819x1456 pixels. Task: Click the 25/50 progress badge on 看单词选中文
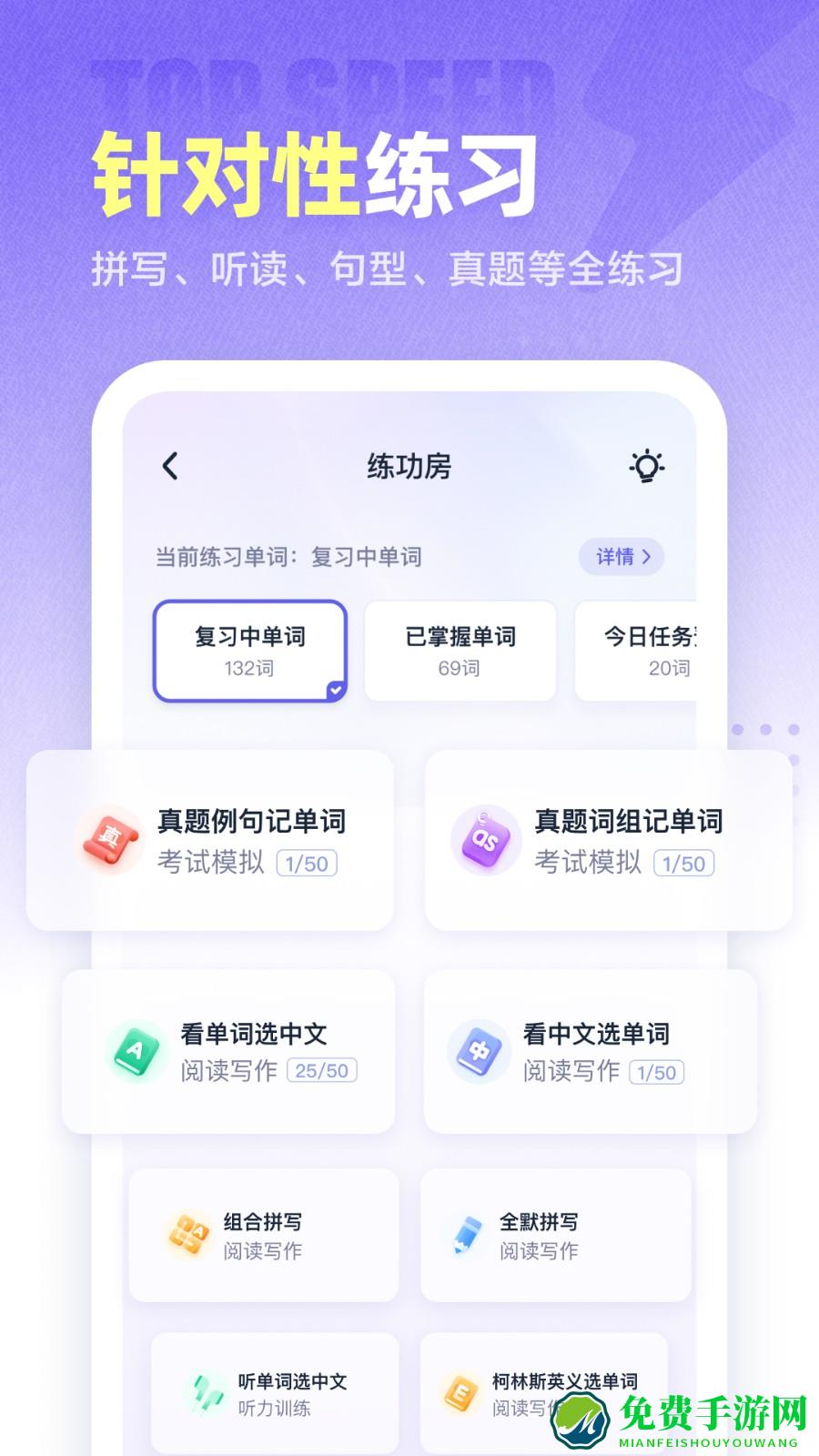323,1071
